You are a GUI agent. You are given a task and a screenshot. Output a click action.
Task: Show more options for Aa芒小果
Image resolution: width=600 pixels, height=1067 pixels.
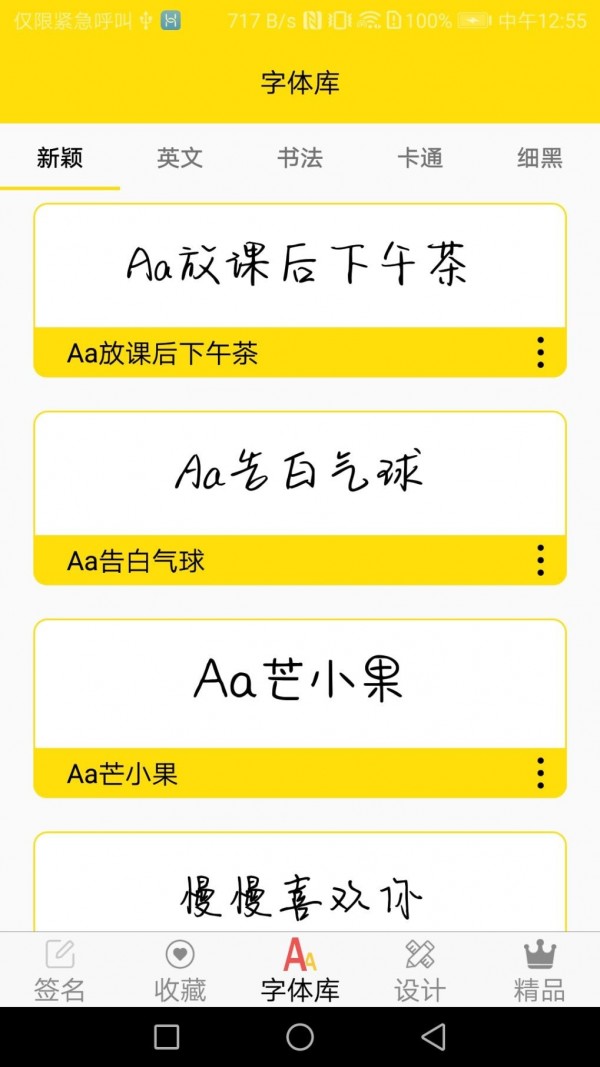[x=540, y=773]
